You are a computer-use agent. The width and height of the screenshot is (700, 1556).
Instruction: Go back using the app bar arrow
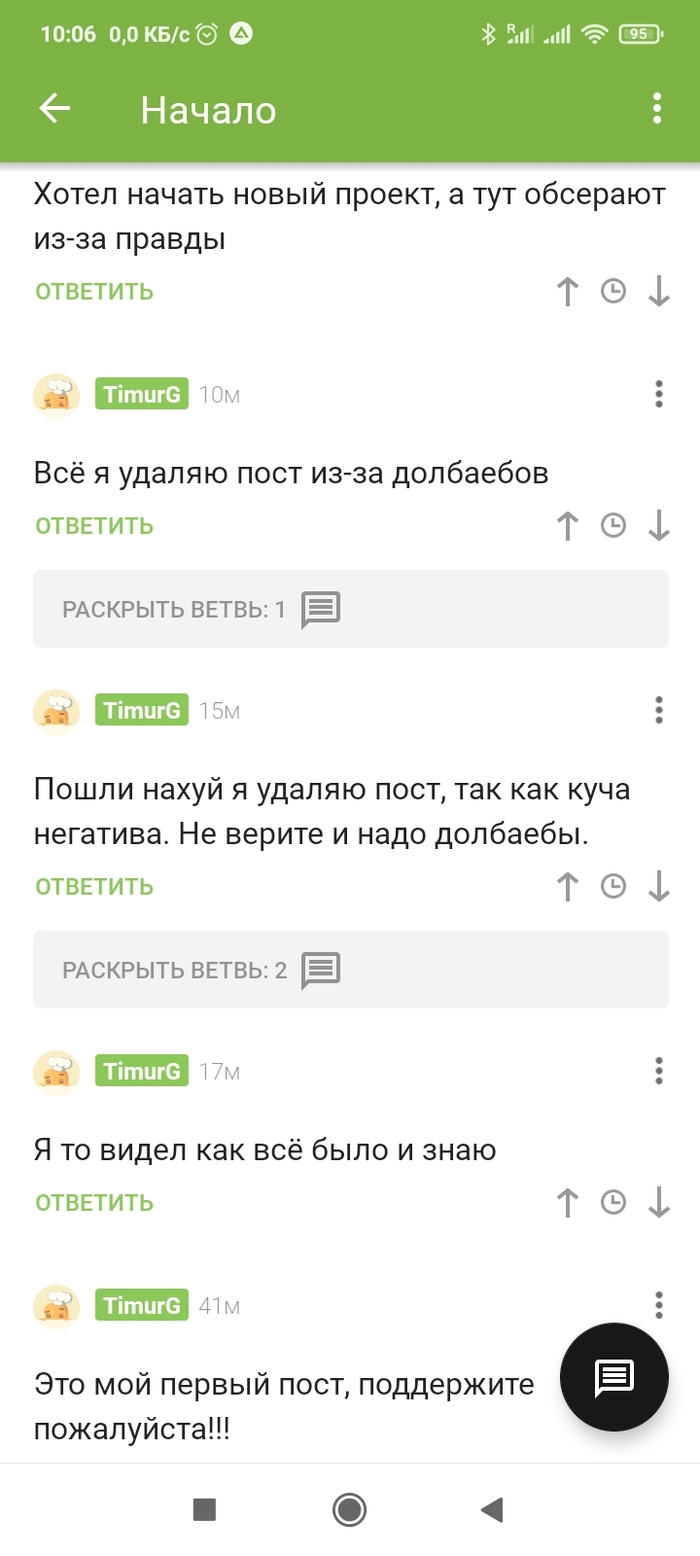coord(54,109)
